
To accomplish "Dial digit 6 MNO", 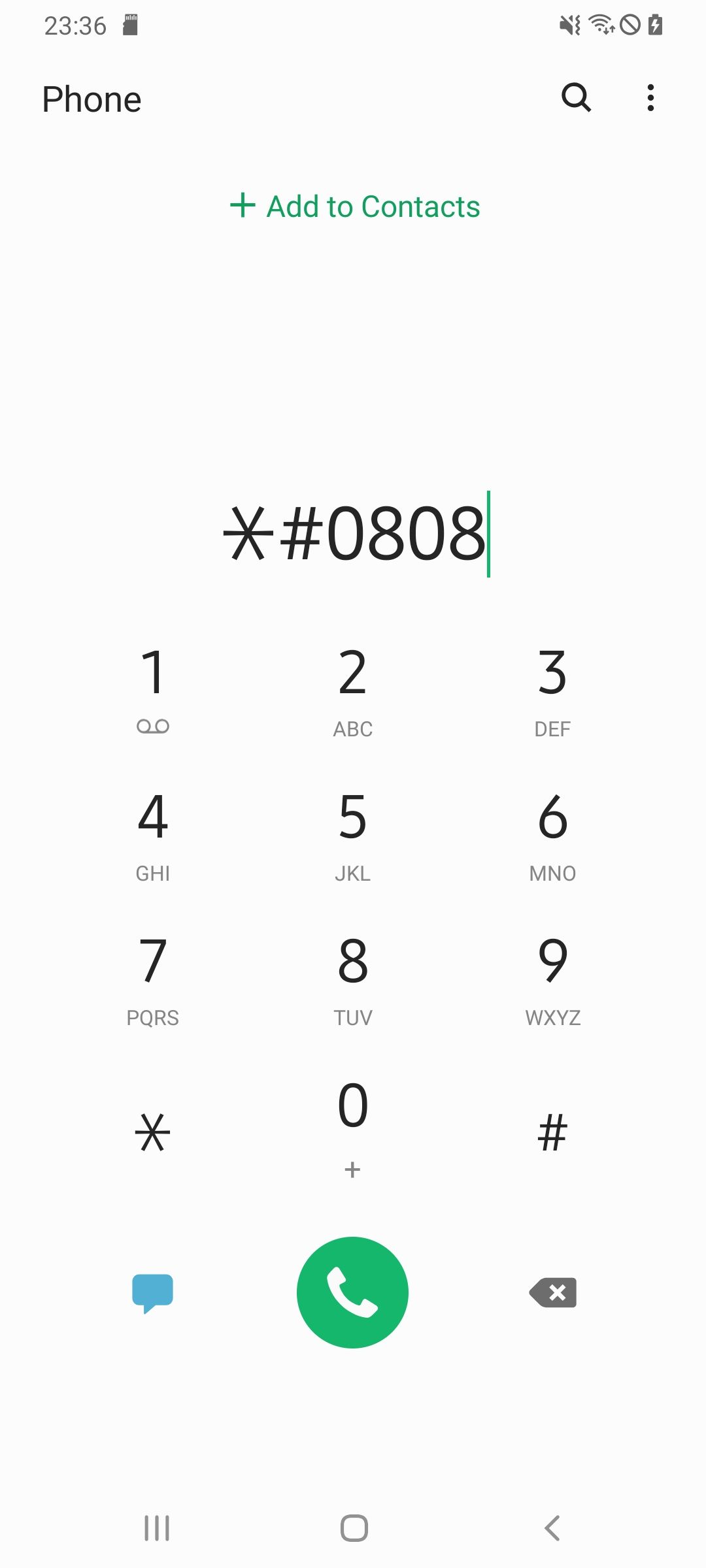I will coord(552,834).
